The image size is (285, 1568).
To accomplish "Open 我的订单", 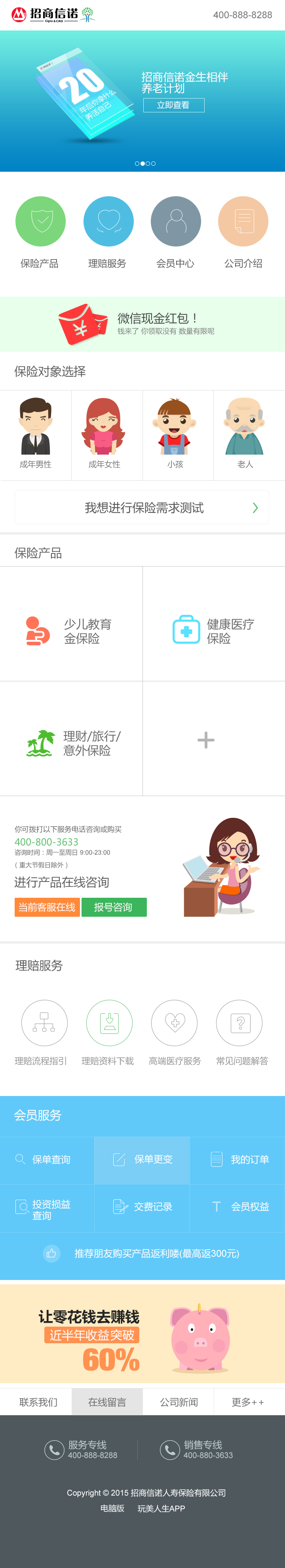I will (x=240, y=1160).
